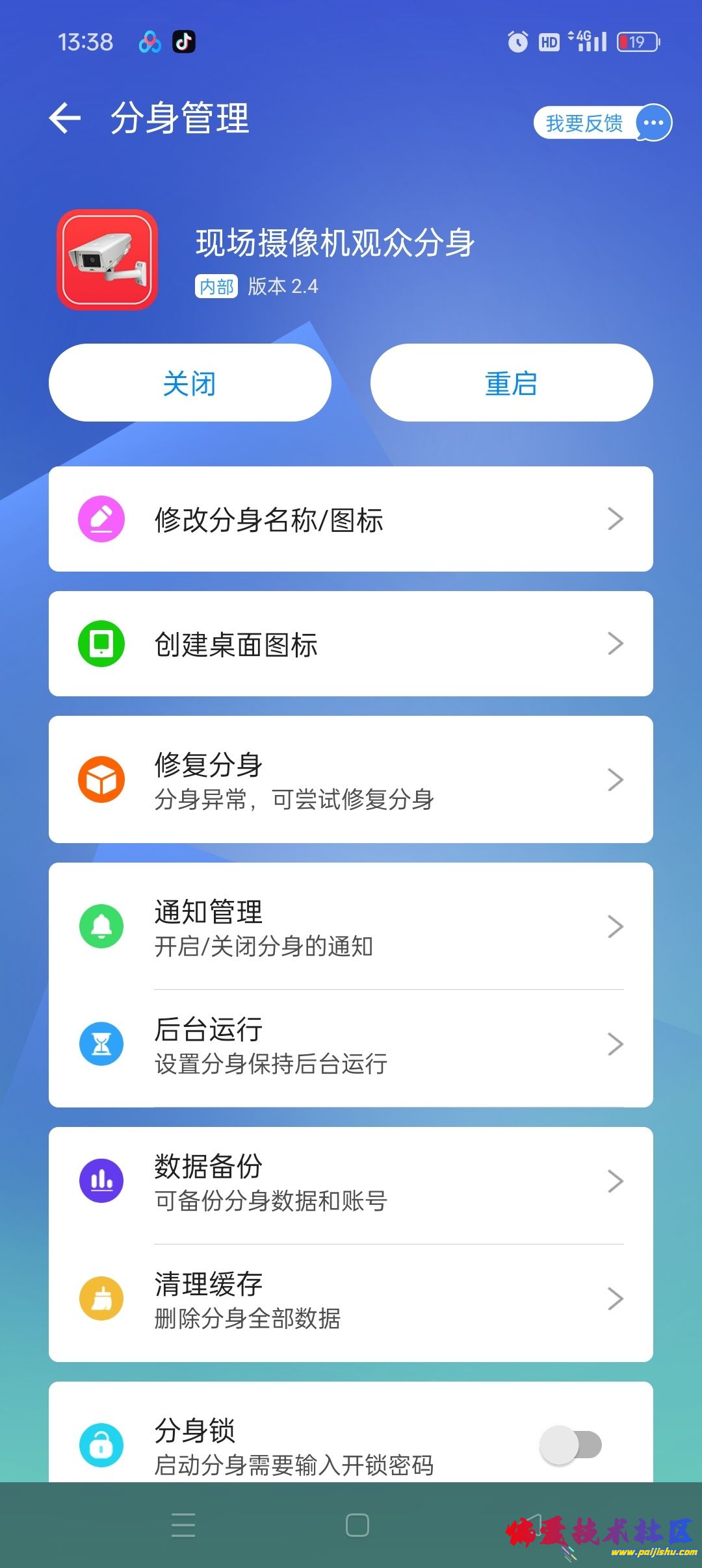Expand the 修改分身名称/图标 row chevron
Screen dimensions: 702x1568
(x=614, y=518)
